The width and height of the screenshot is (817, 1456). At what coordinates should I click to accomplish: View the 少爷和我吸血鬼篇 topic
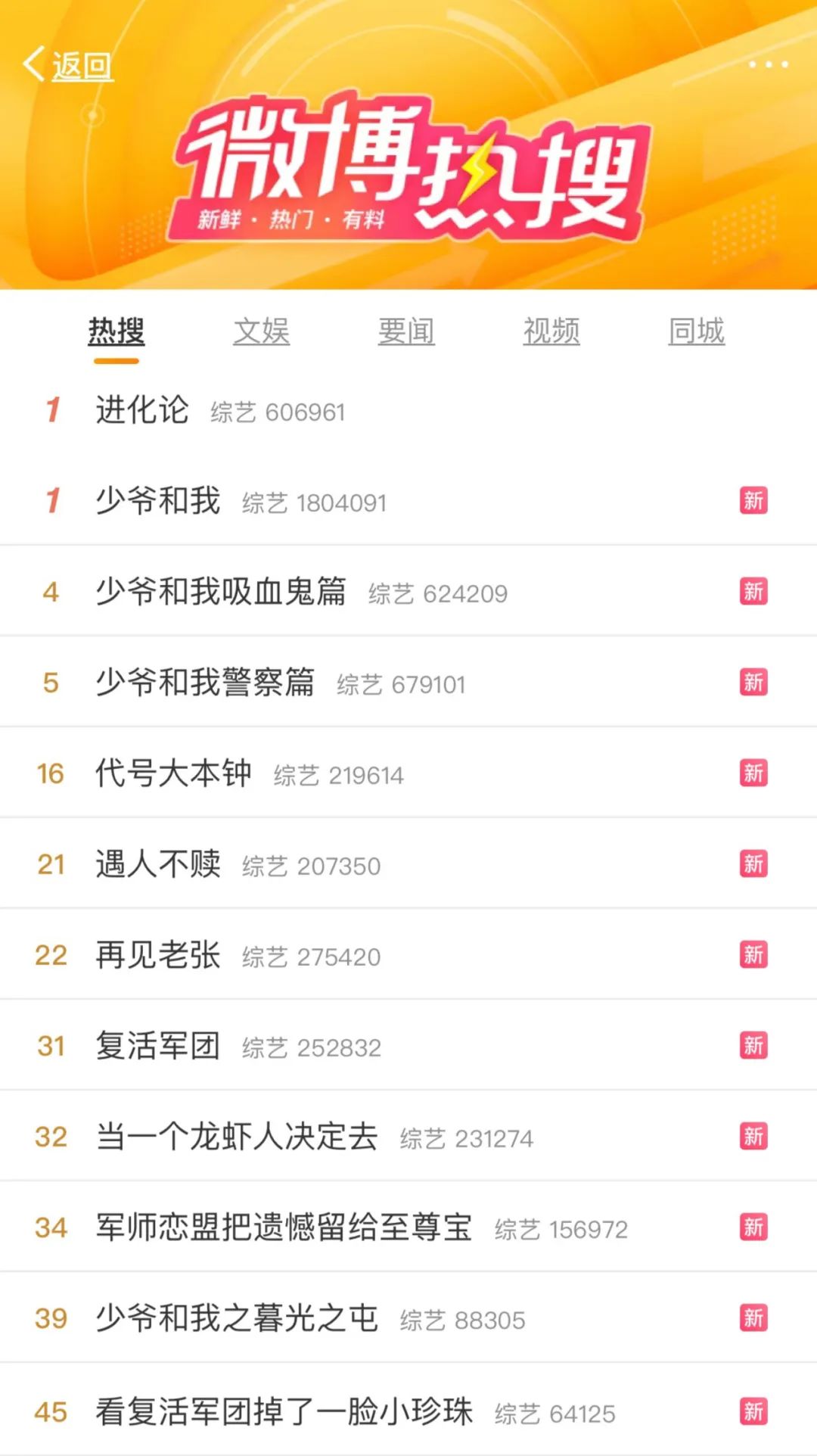click(221, 592)
